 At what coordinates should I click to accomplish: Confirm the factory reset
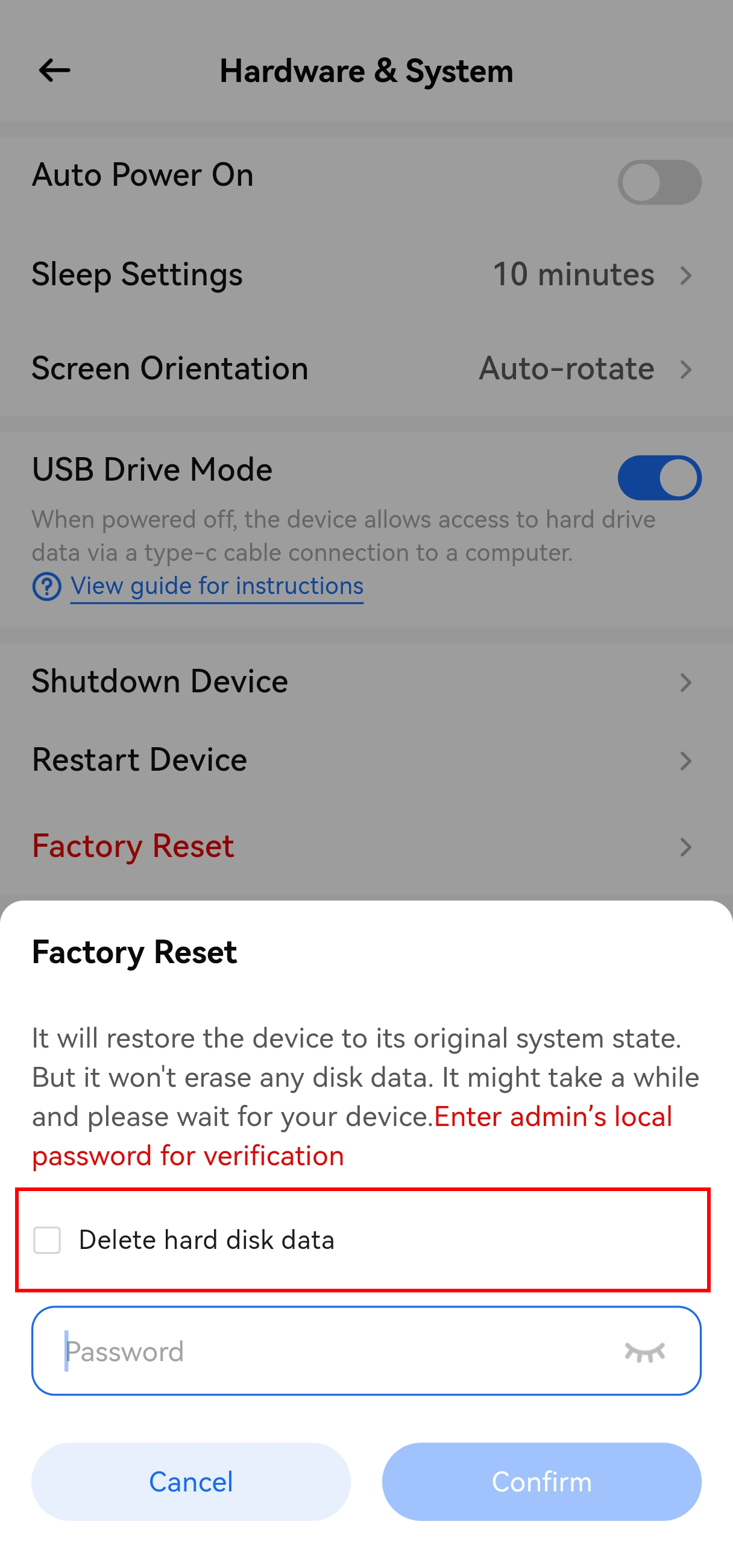click(x=541, y=1481)
